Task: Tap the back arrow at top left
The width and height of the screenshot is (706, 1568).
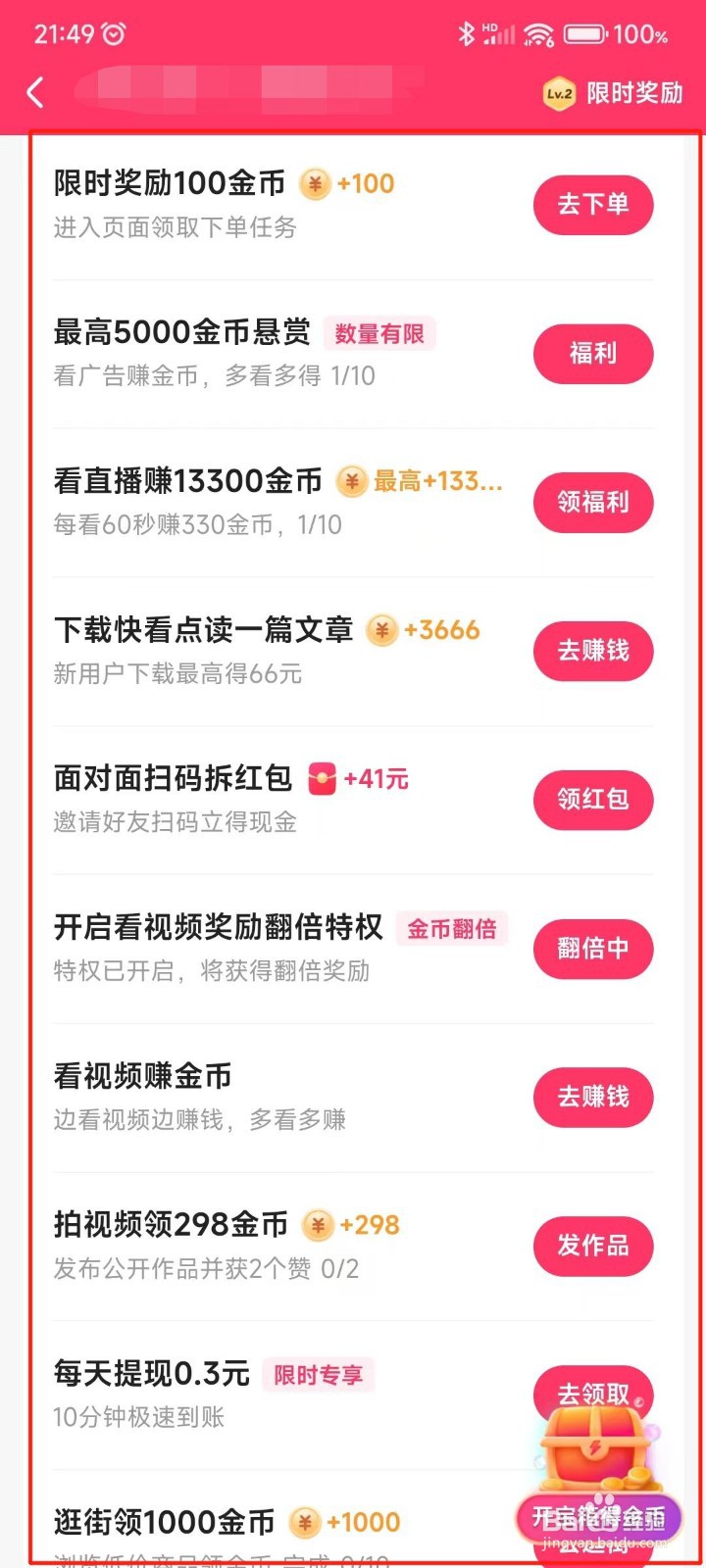Action: tap(35, 91)
